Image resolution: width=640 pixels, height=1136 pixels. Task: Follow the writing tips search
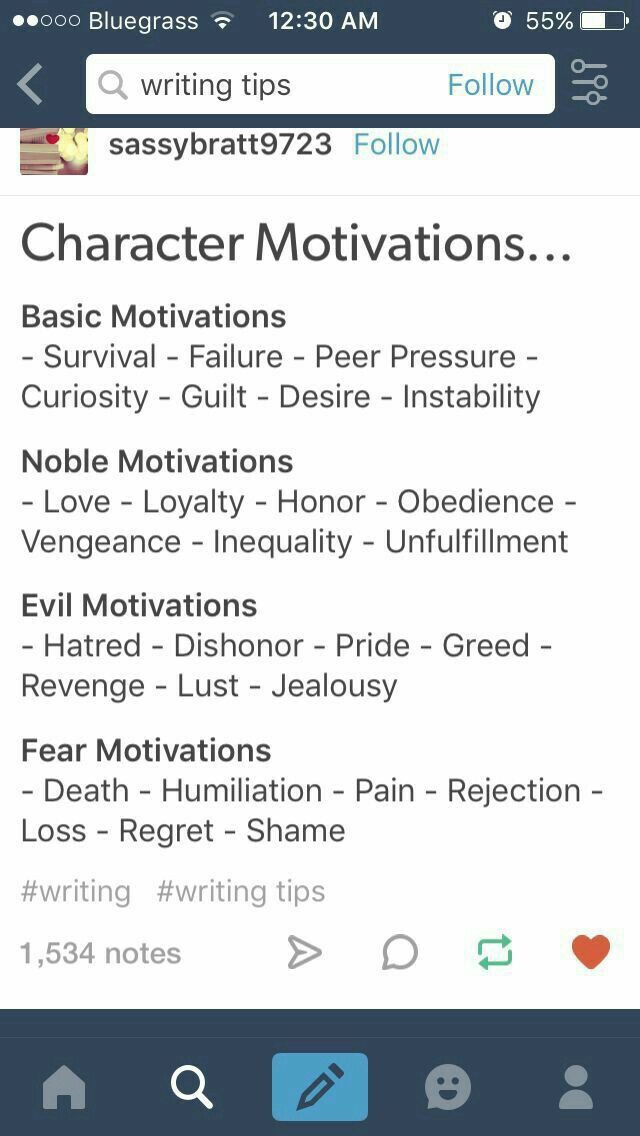[x=490, y=85]
